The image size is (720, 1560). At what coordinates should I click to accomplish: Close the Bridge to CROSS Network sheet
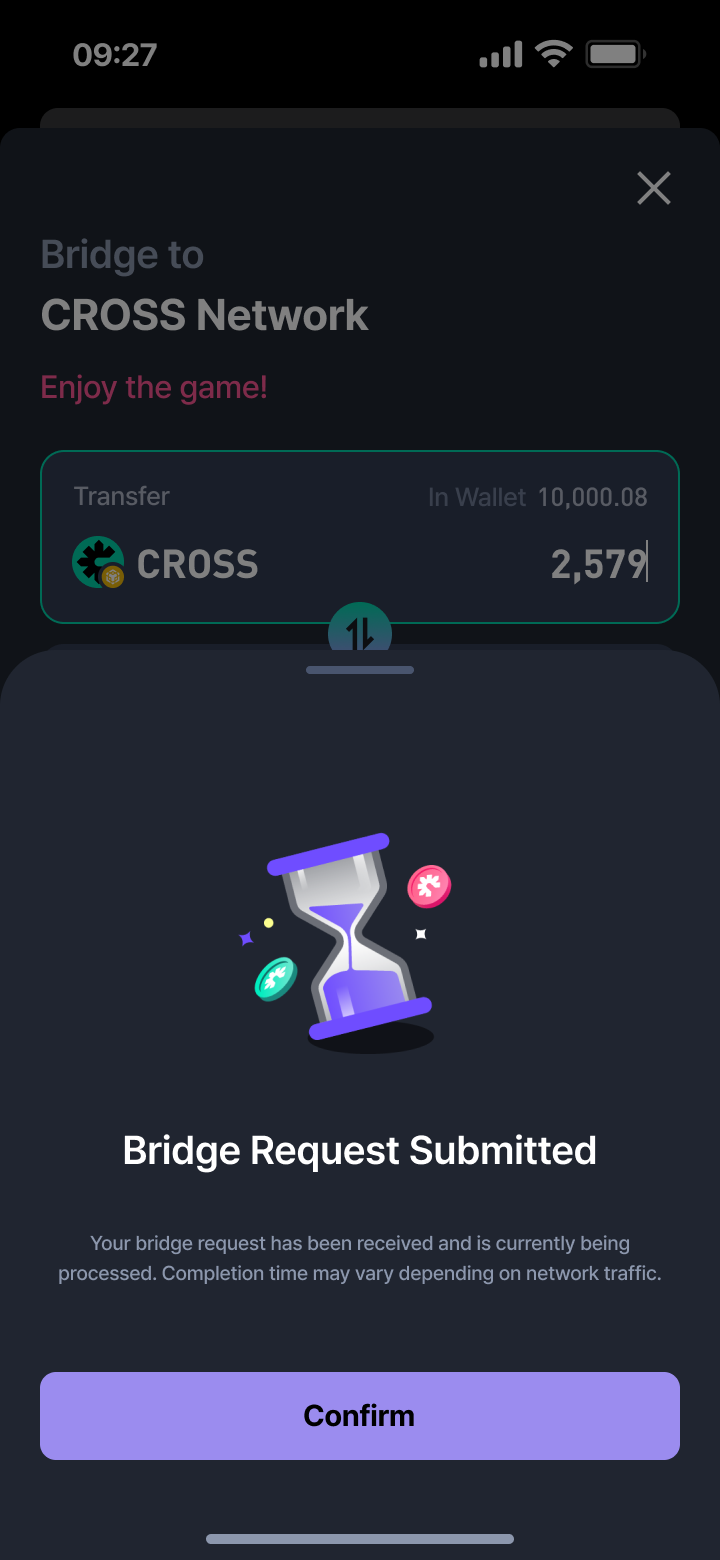654,188
